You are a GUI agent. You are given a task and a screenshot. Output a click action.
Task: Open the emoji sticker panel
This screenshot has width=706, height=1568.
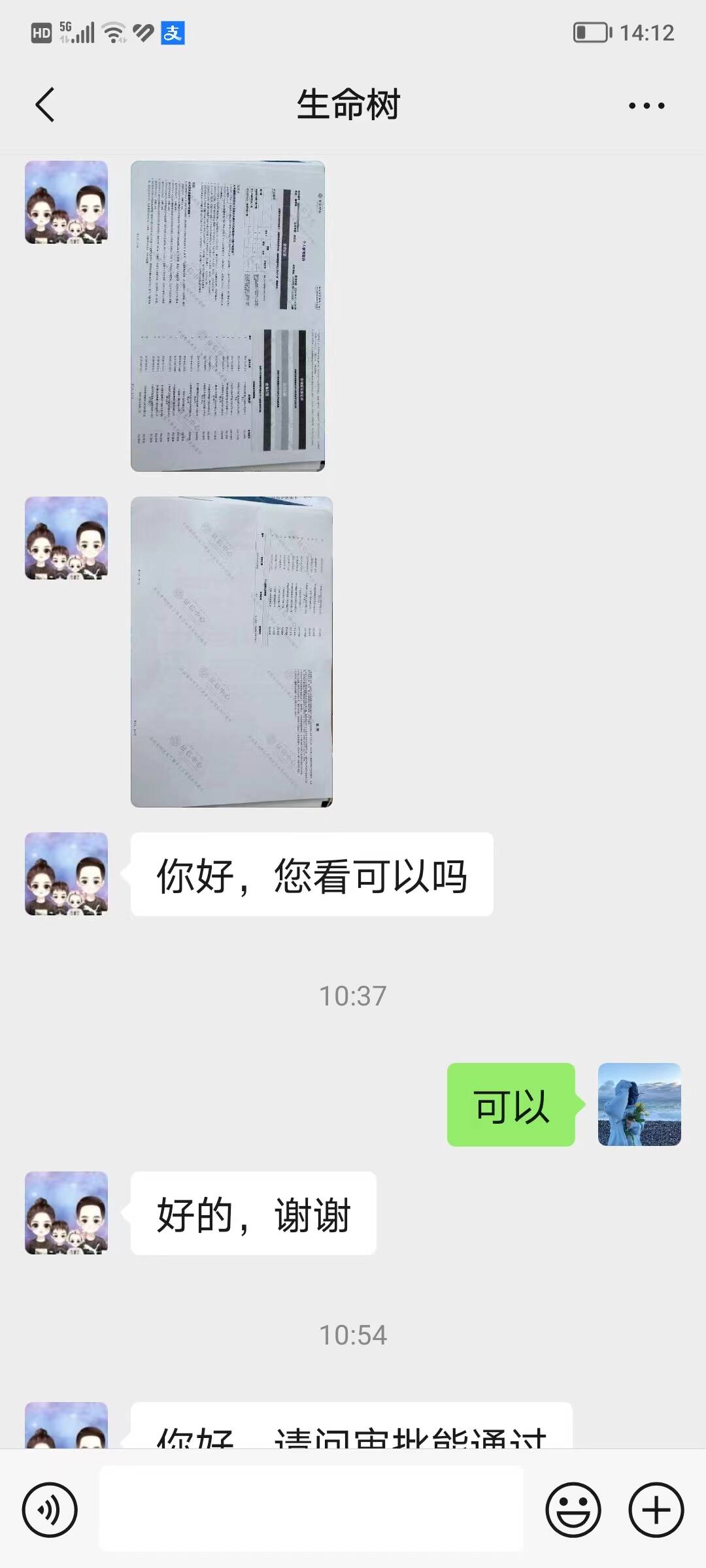573,1510
